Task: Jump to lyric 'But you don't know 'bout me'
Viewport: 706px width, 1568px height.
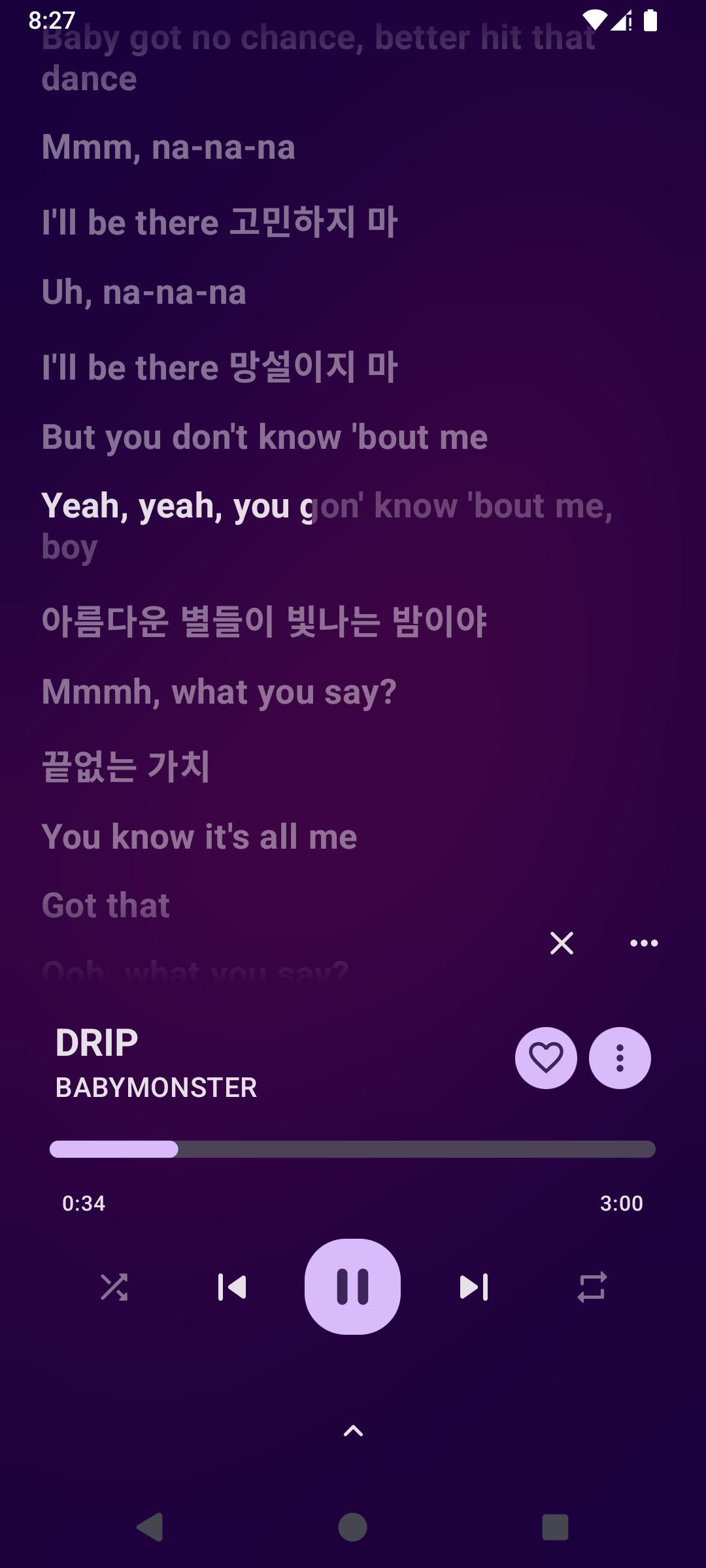Action: 265,436
